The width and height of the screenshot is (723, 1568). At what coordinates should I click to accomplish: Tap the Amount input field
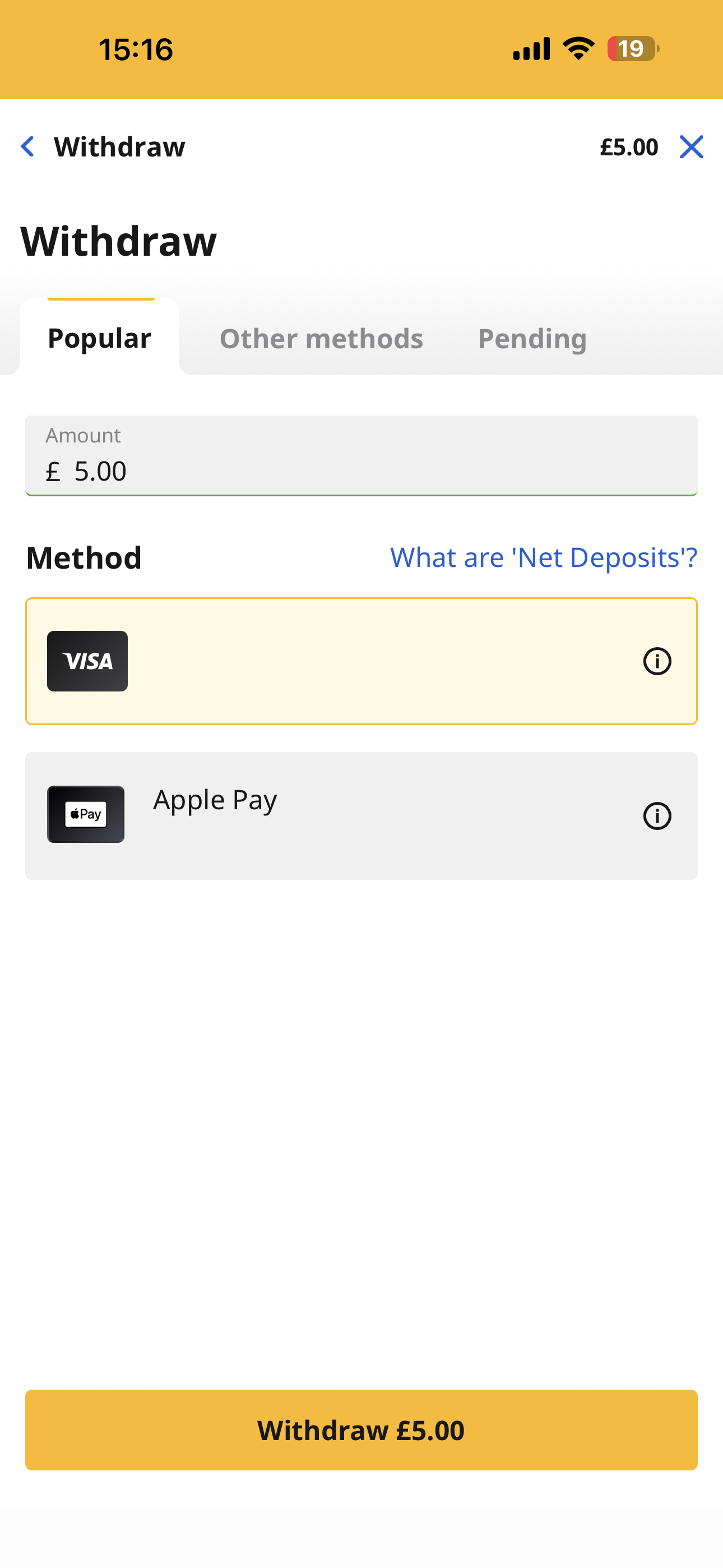click(361, 455)
